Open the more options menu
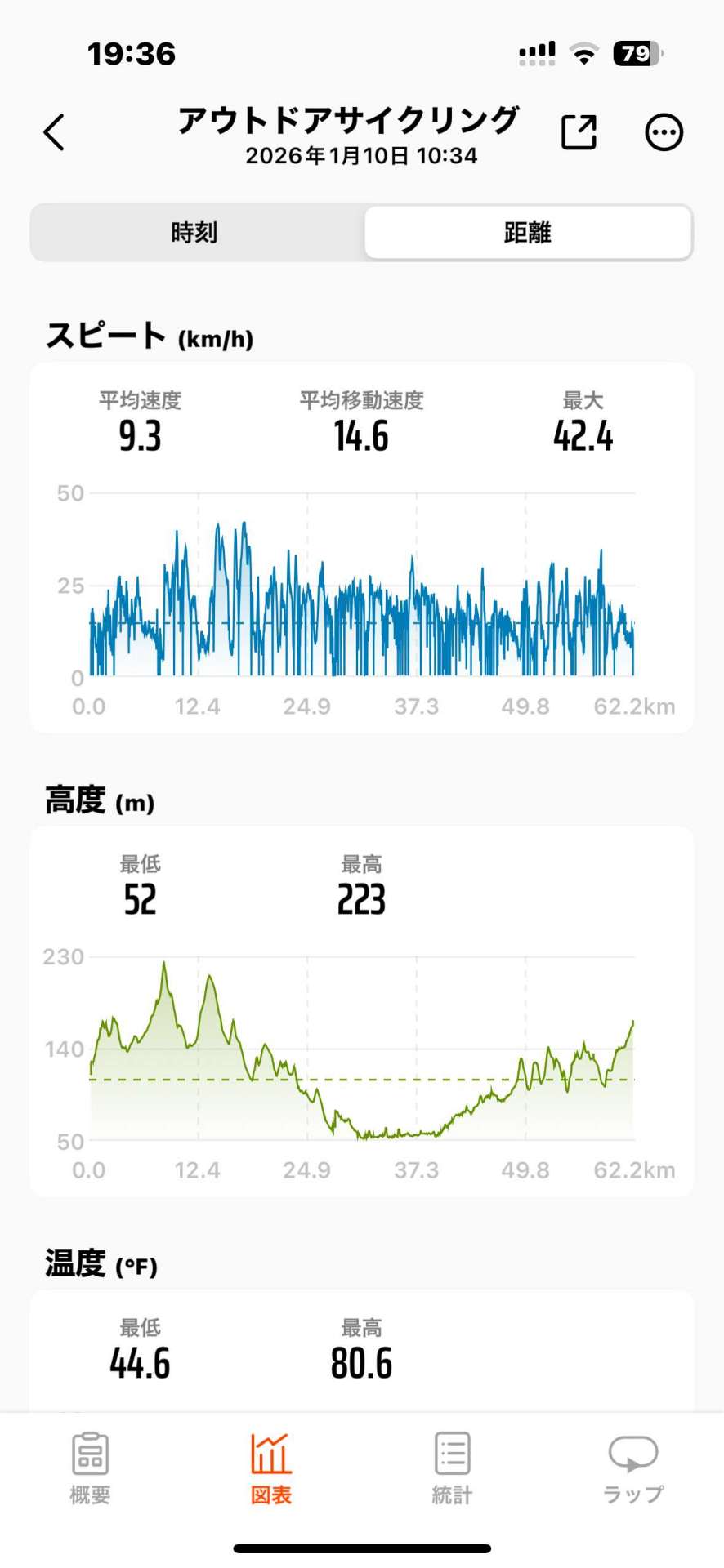This screenshot has height=1568, width=724. pos(664,132)
